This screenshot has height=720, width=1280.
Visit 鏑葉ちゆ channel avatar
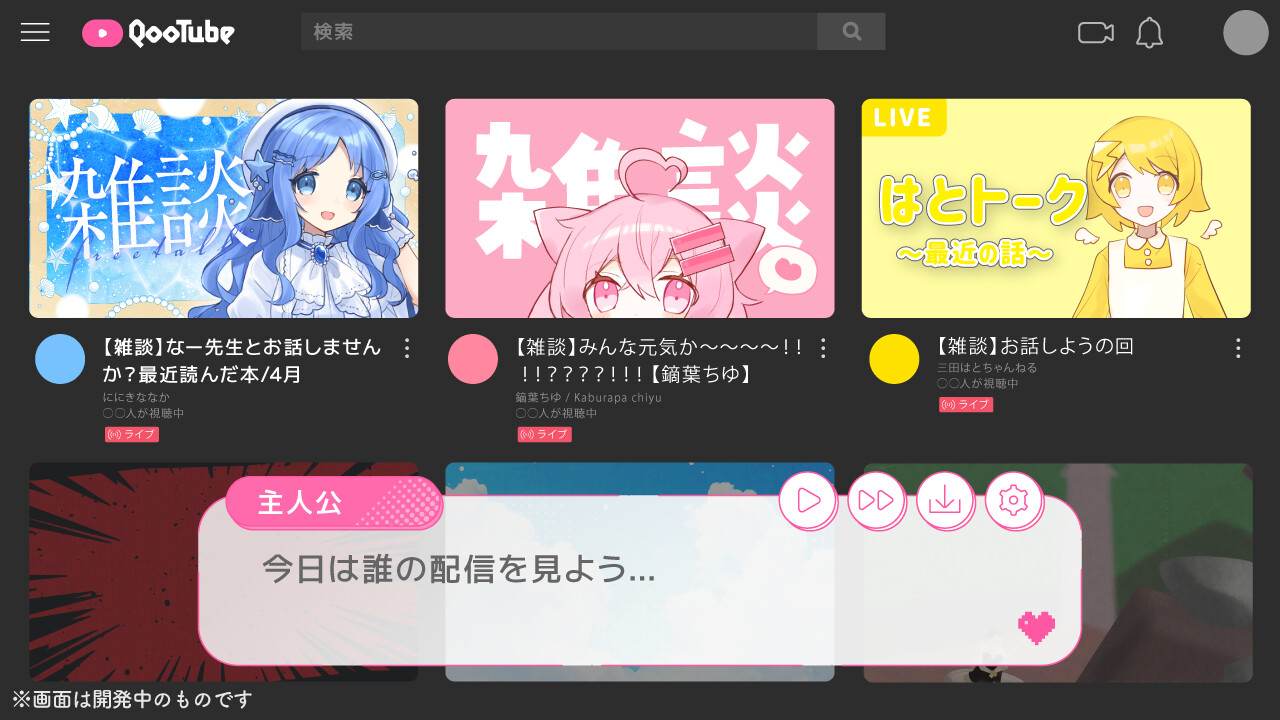pos(473,359)
